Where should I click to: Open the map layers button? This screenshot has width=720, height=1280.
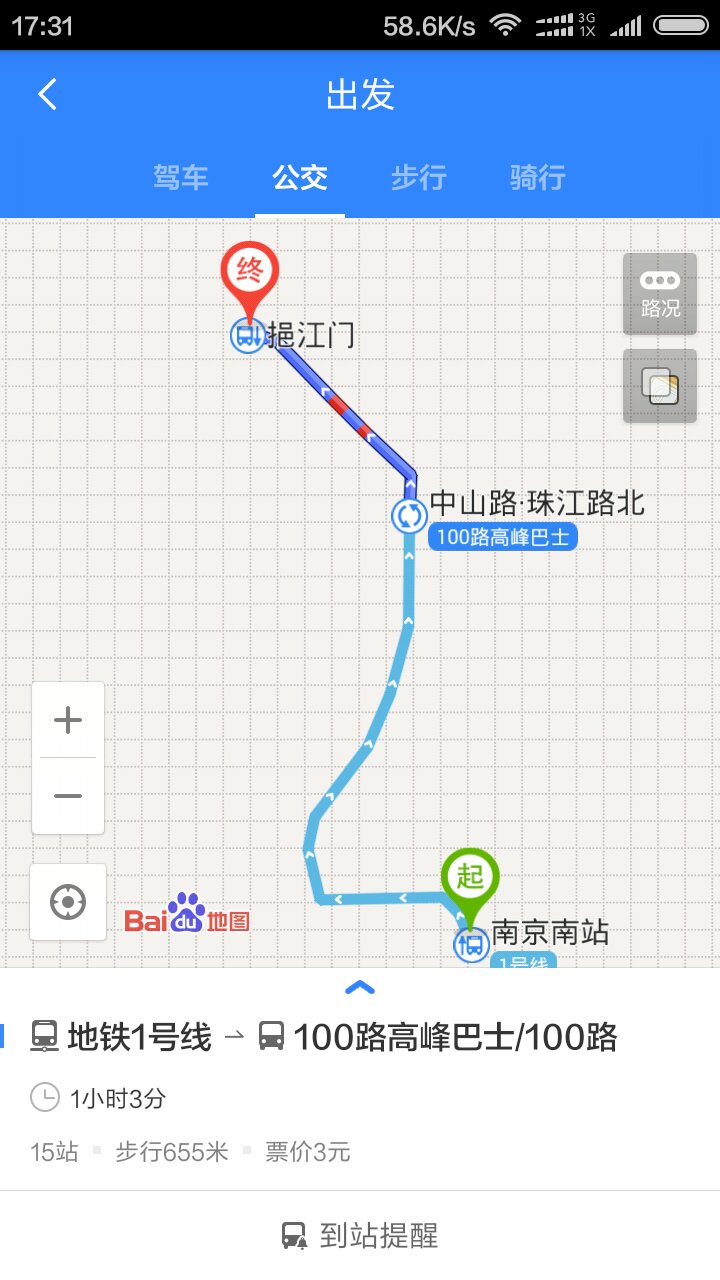[x=660, y=385]
